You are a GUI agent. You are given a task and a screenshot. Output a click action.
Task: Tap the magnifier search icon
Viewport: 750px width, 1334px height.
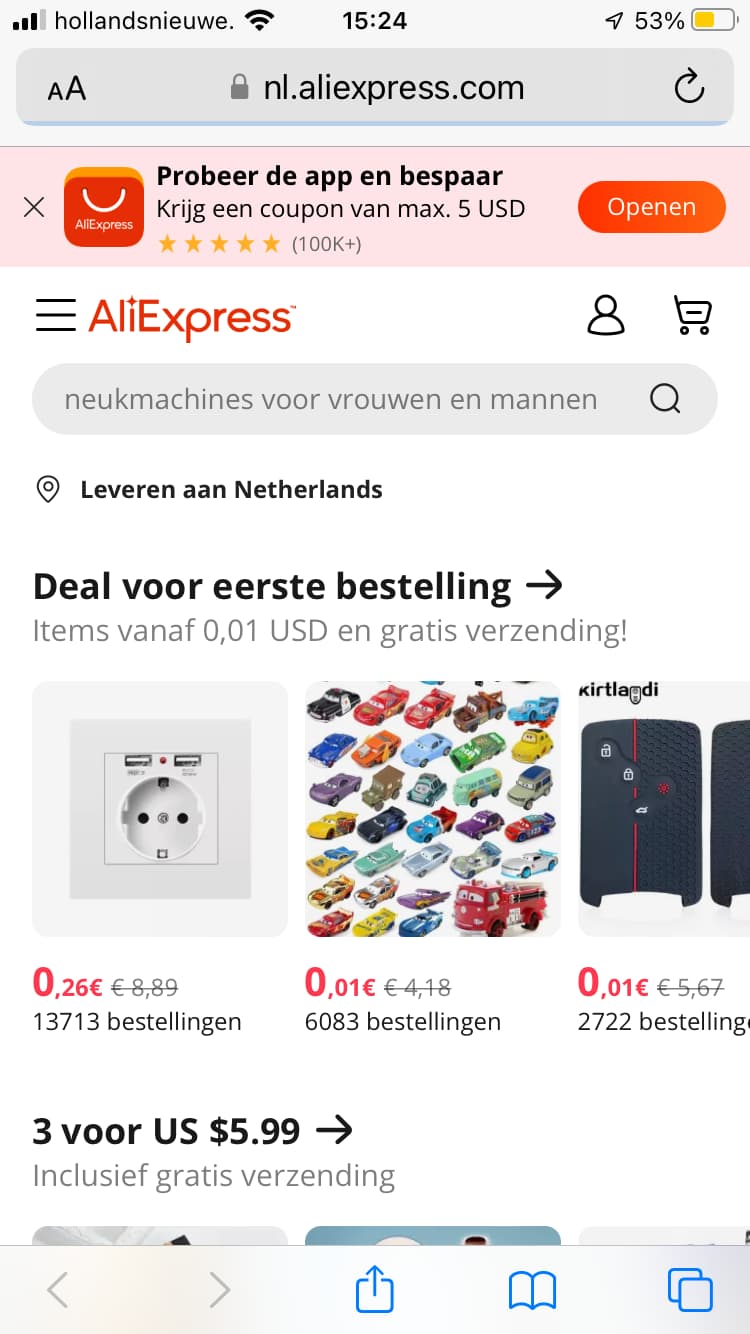pos(665,399)
